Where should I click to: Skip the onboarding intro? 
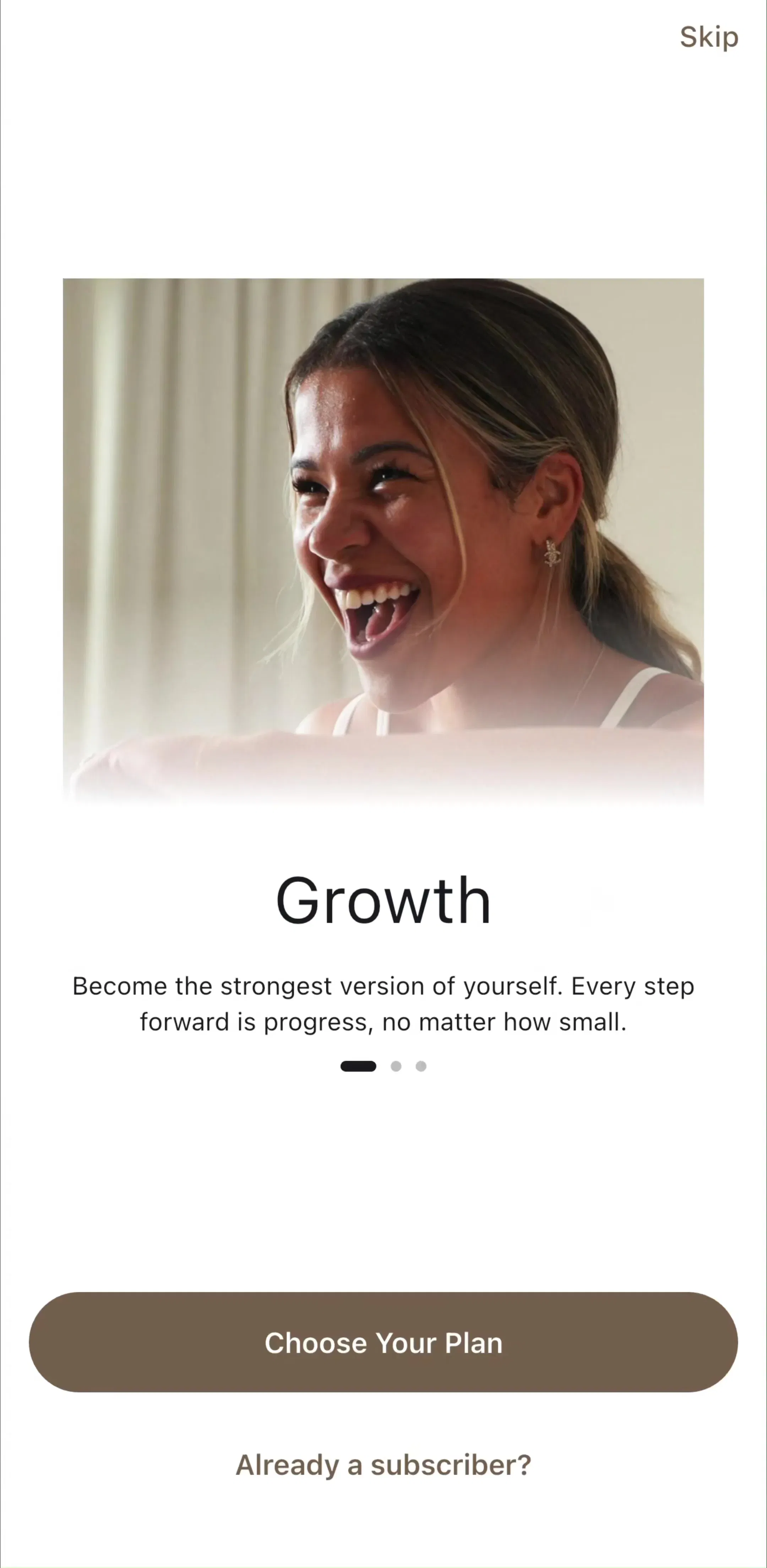pyautogui.click(x=709, y=38)
